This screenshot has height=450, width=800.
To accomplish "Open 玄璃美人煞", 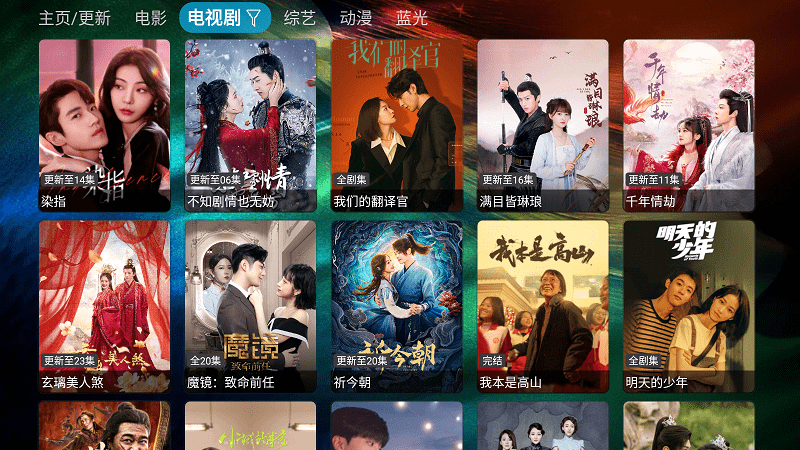I will tap(104, 306).
